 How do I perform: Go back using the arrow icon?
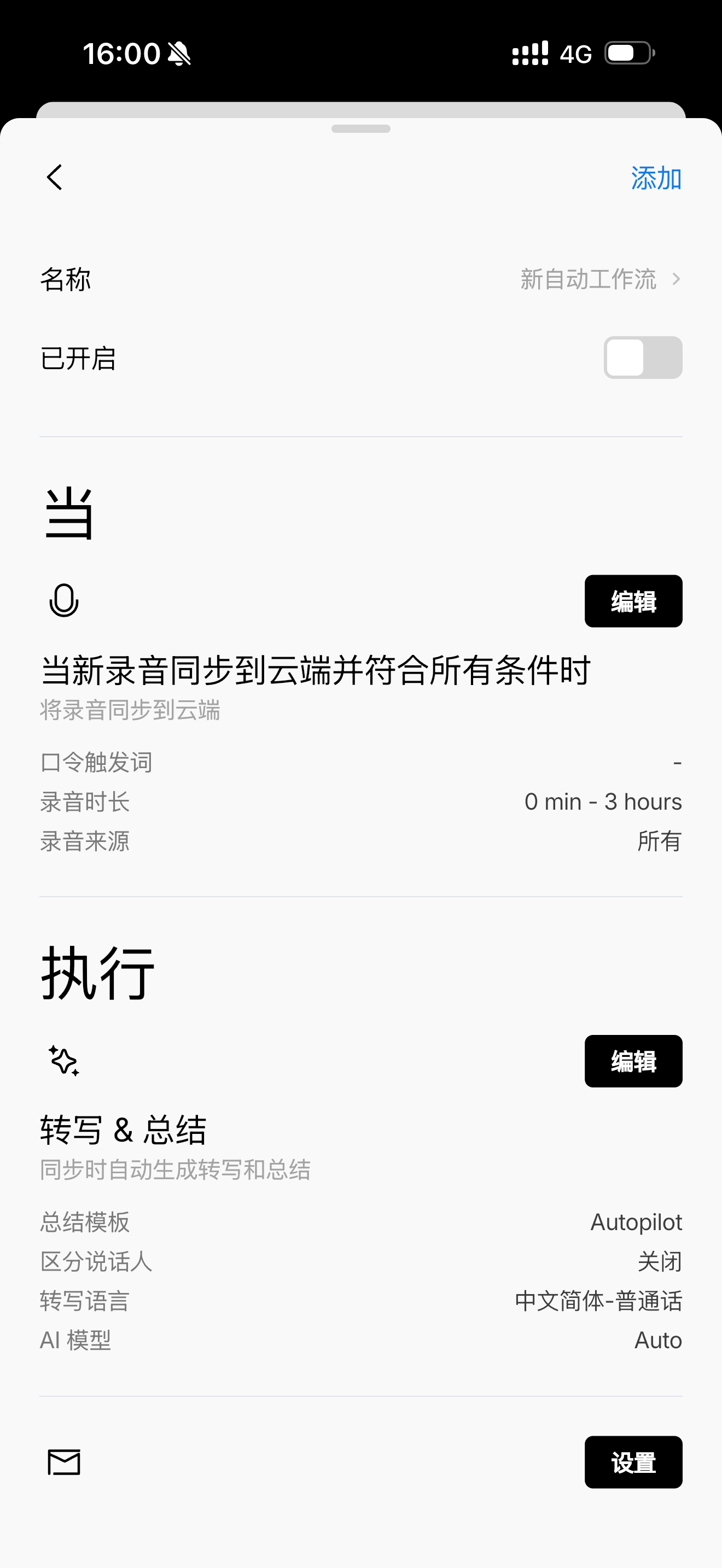(x=55, y=178)
